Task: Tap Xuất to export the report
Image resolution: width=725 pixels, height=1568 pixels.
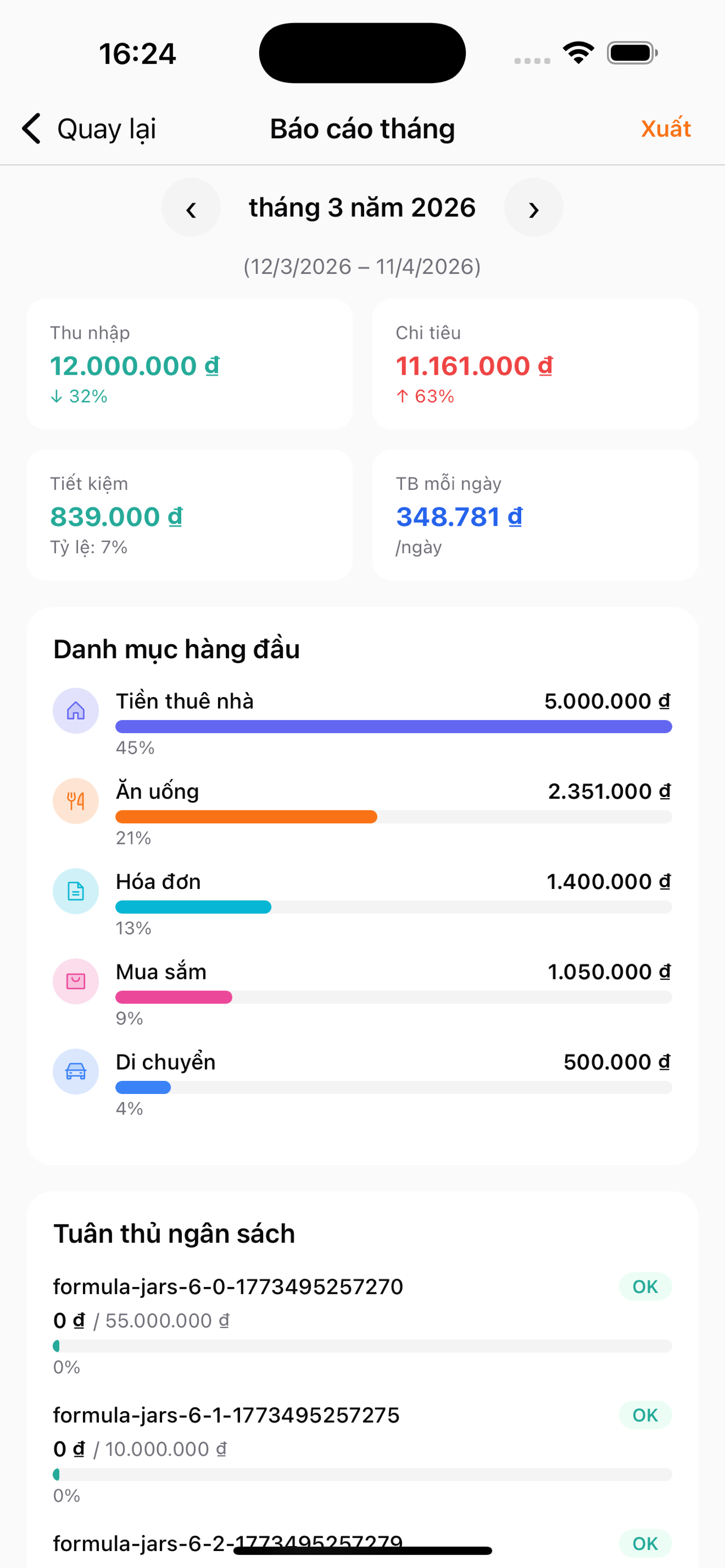Action: coord(665,129)
